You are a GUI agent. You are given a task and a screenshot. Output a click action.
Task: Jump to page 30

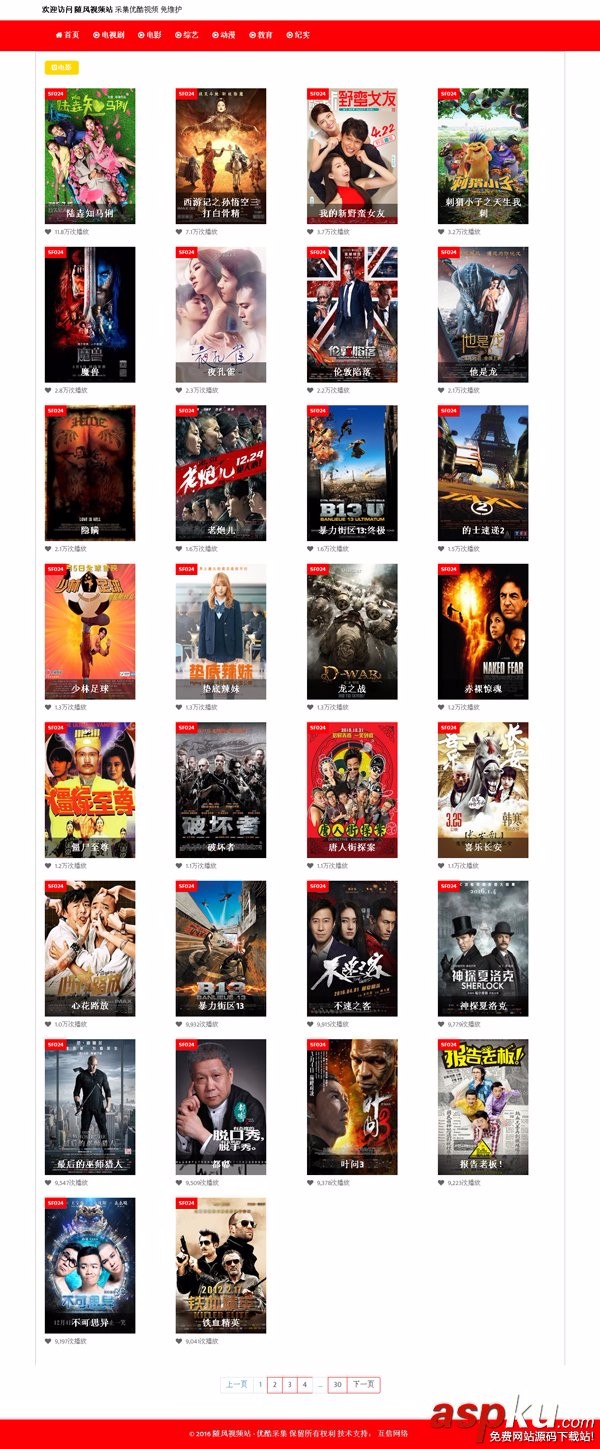point(338,1385)
